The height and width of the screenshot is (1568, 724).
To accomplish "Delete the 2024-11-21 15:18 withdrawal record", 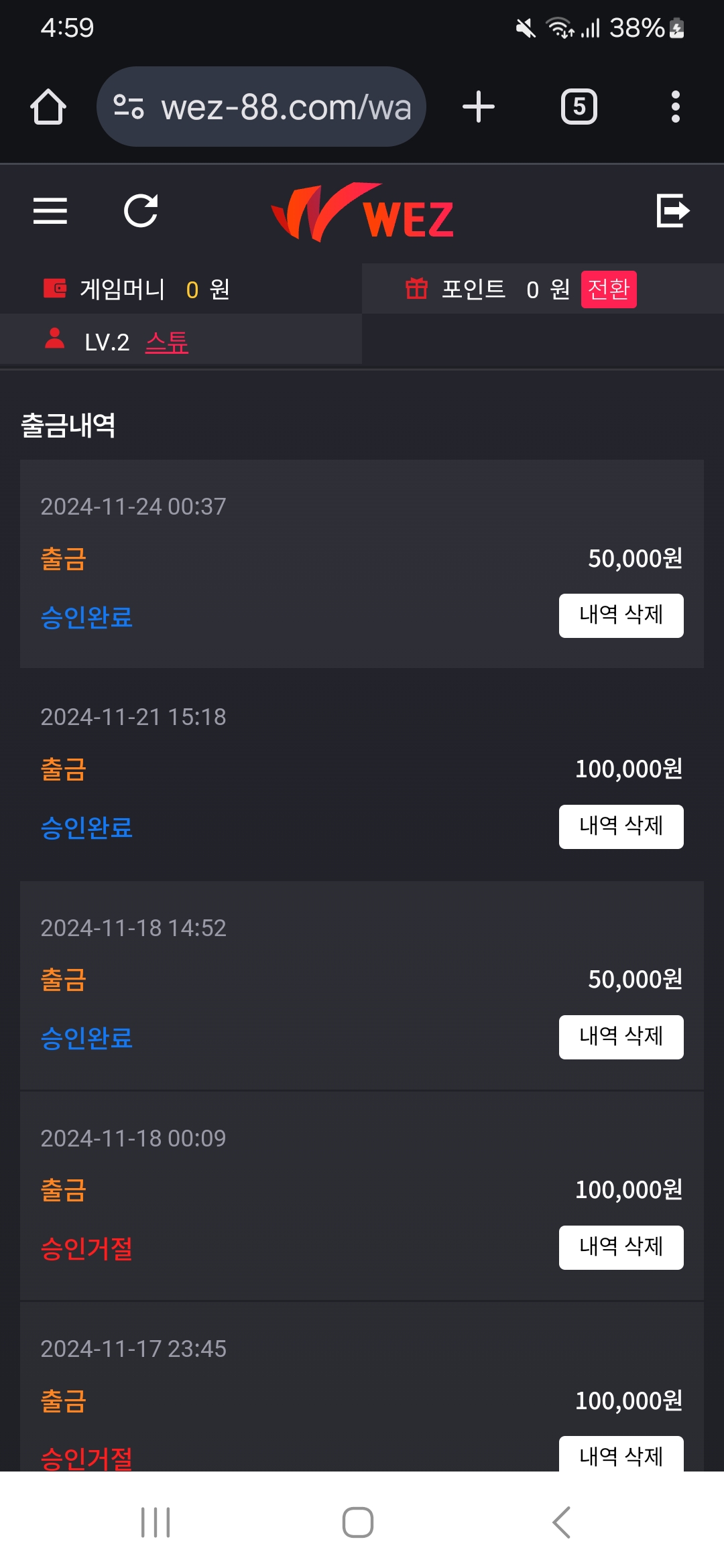I will 621,826.
